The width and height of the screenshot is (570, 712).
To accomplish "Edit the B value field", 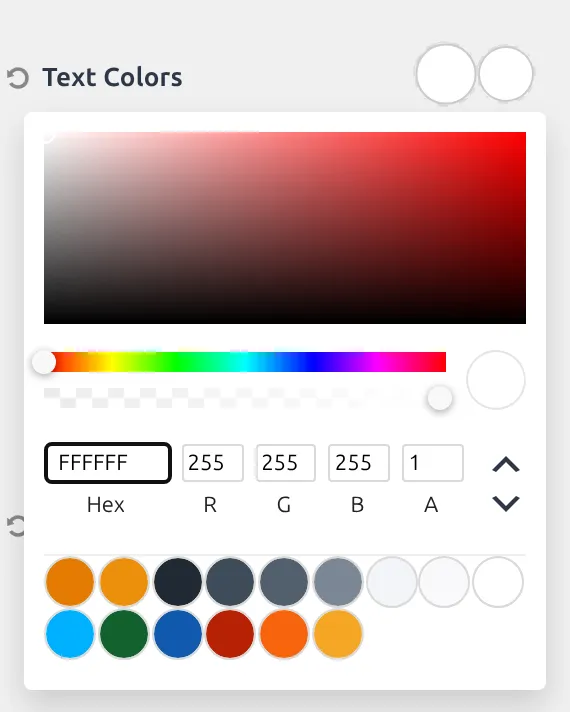I will [x=359, y=463].
